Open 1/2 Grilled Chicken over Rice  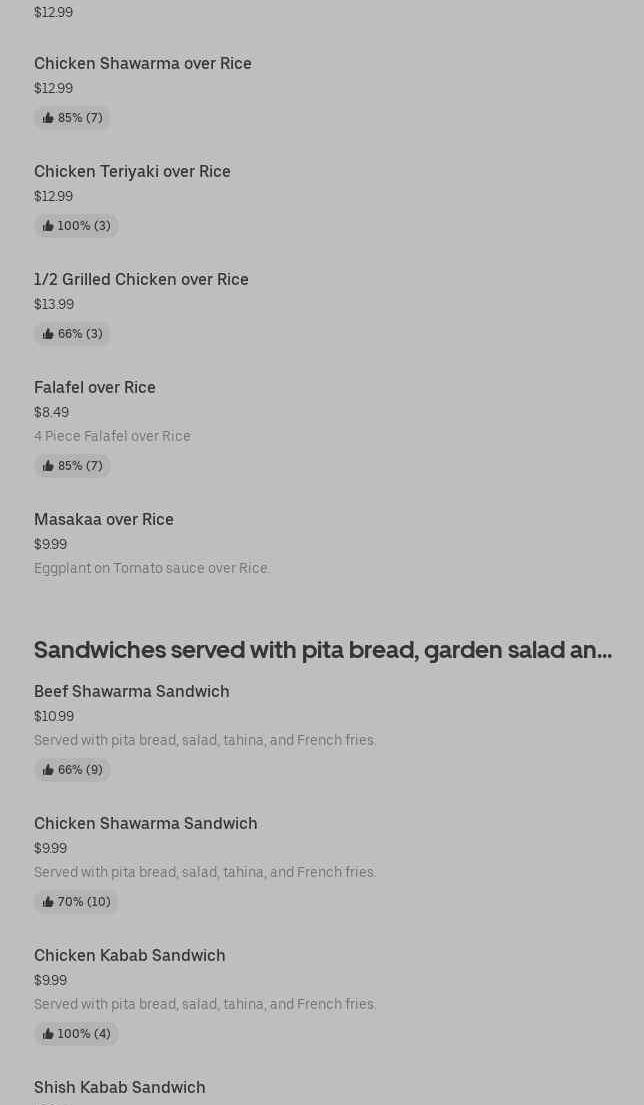click(x=141, y=280)
